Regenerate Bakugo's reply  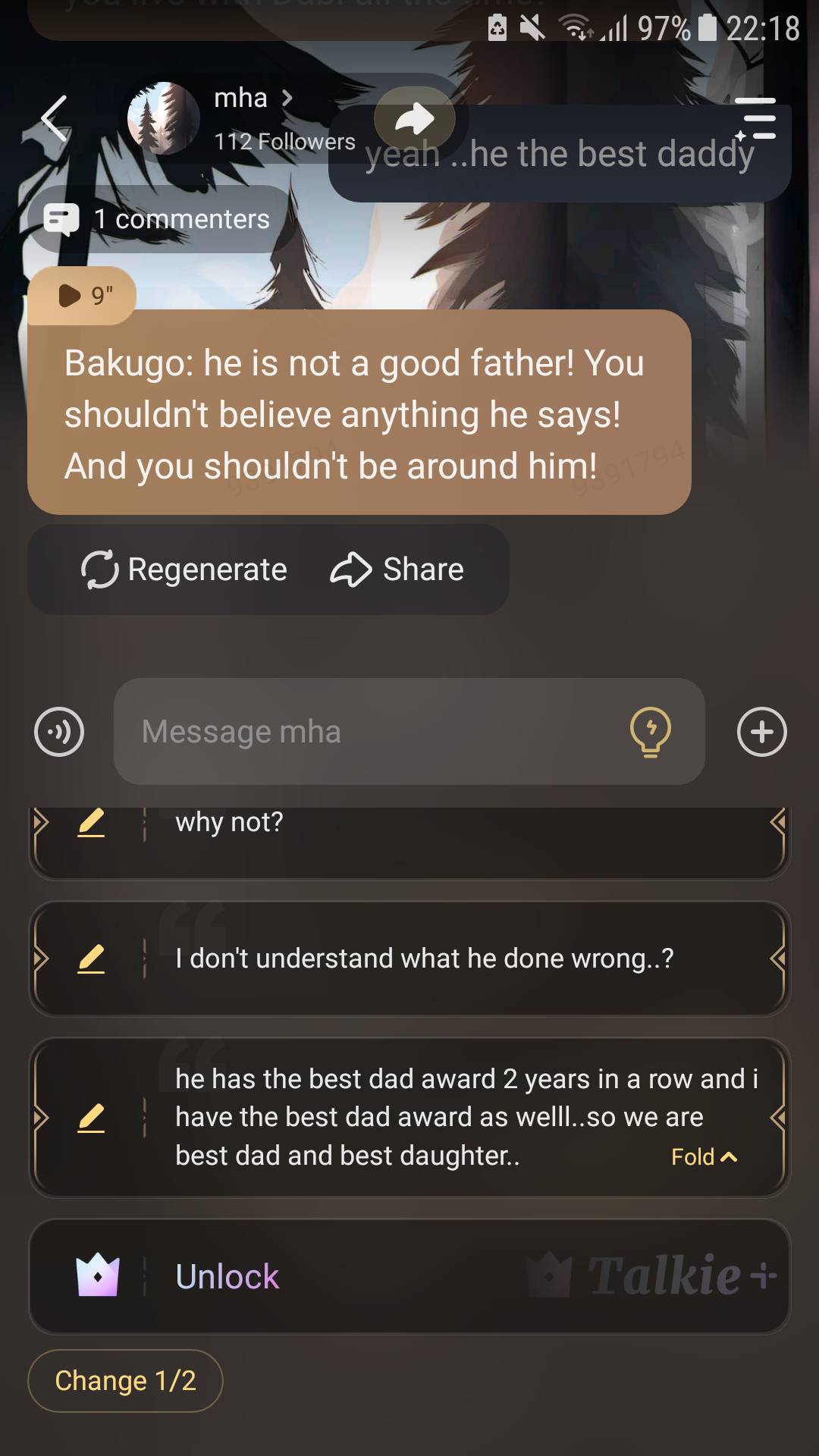[184, 570]
